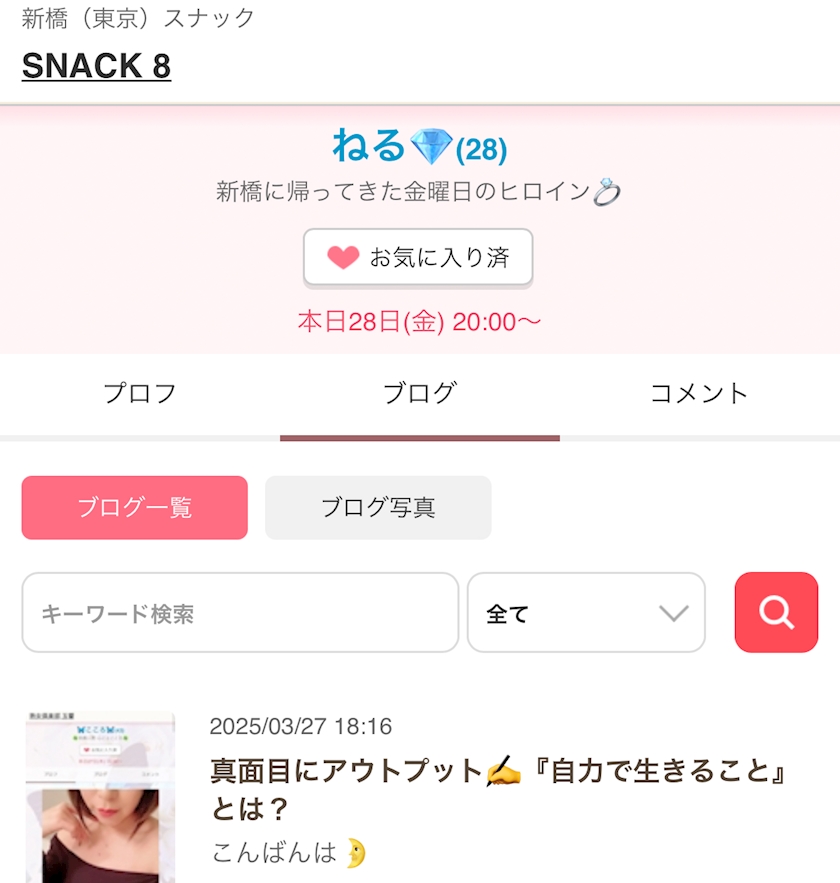Toggle the お気に入り済 favorite button
Screen dimensions: 840x883
click(x=418, y=257)
